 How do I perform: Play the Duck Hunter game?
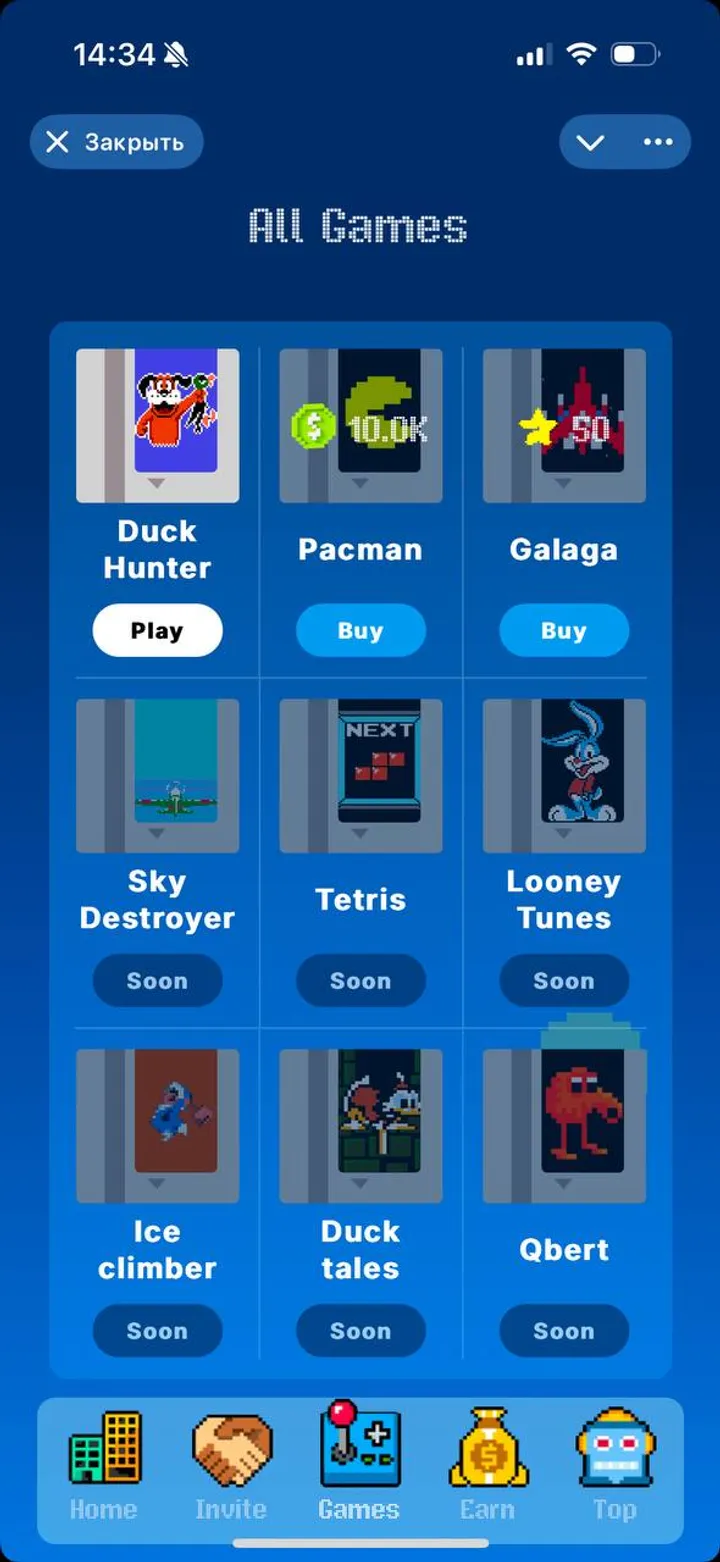157,631
